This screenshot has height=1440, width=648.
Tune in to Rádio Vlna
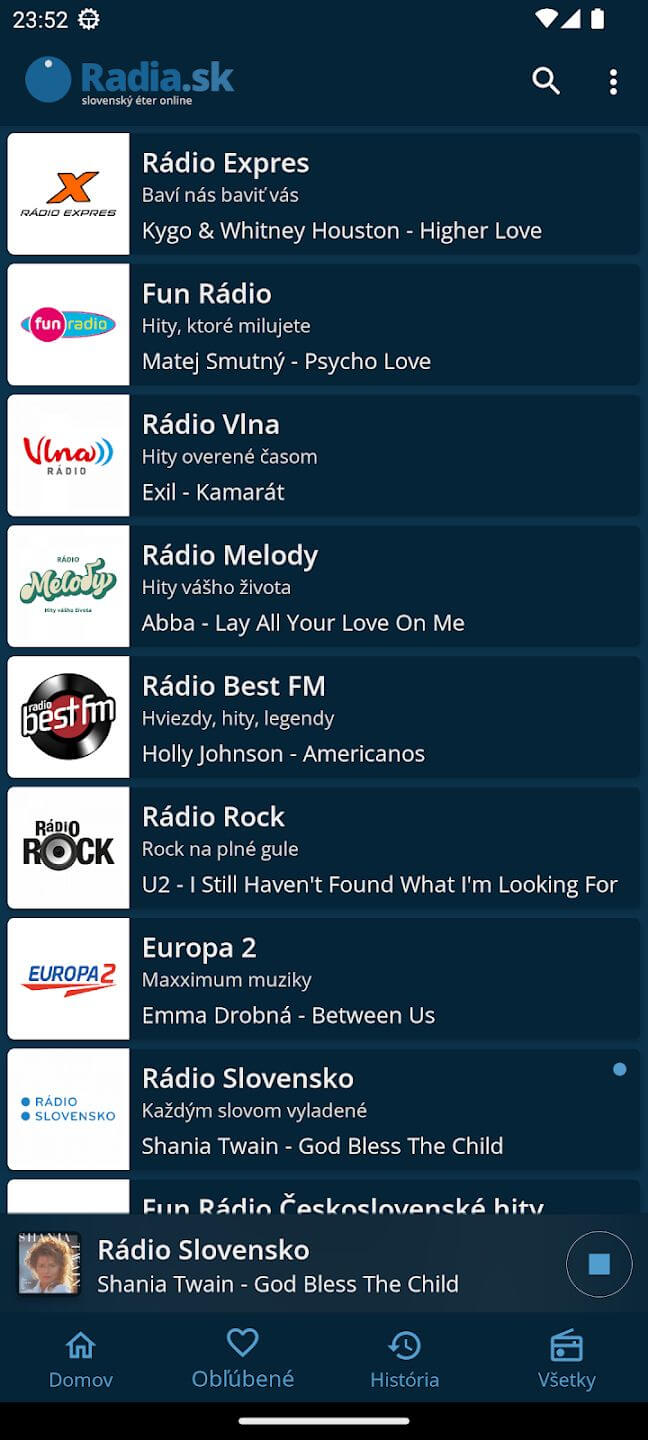pyautogui.click(x=324, y=456)
